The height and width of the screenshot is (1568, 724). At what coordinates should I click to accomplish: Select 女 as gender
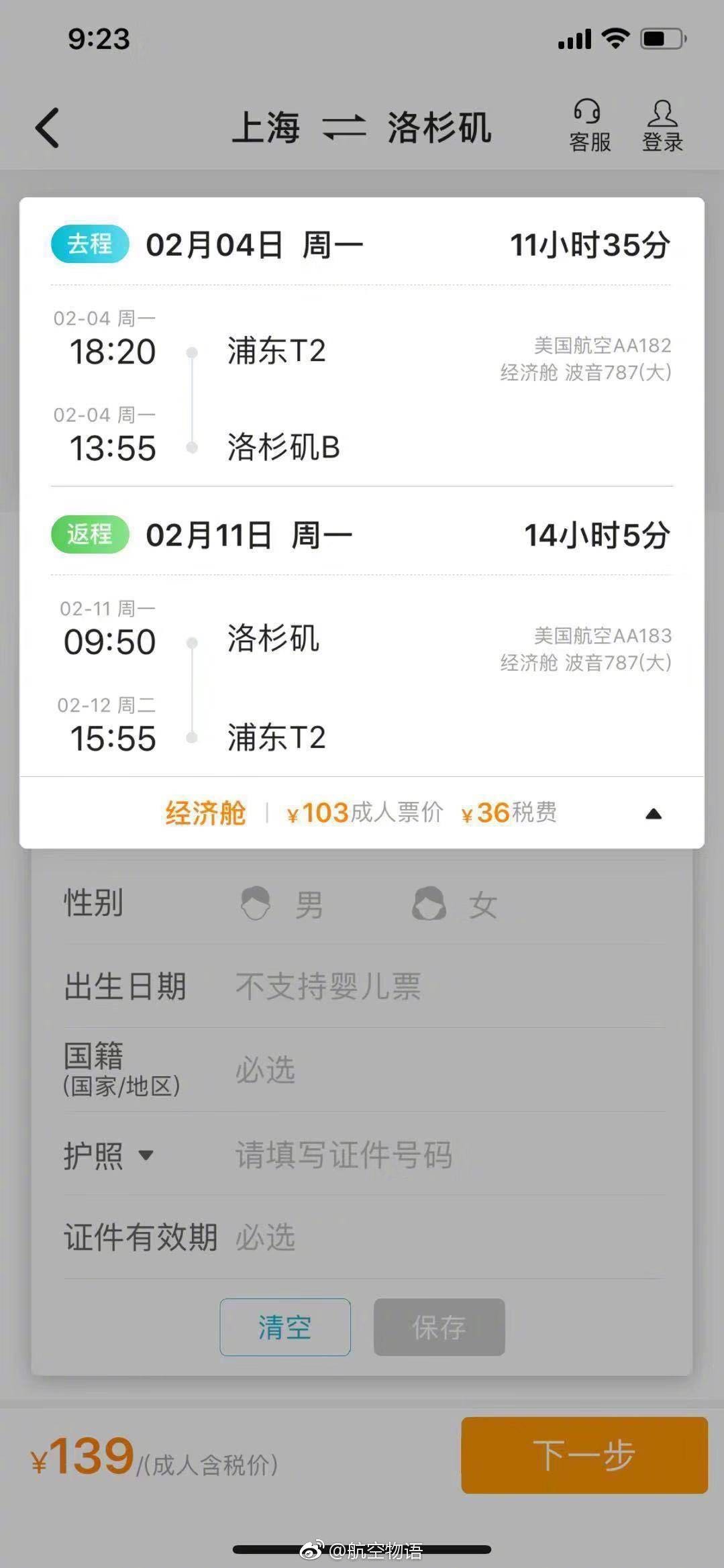click(x=455, y=904)
